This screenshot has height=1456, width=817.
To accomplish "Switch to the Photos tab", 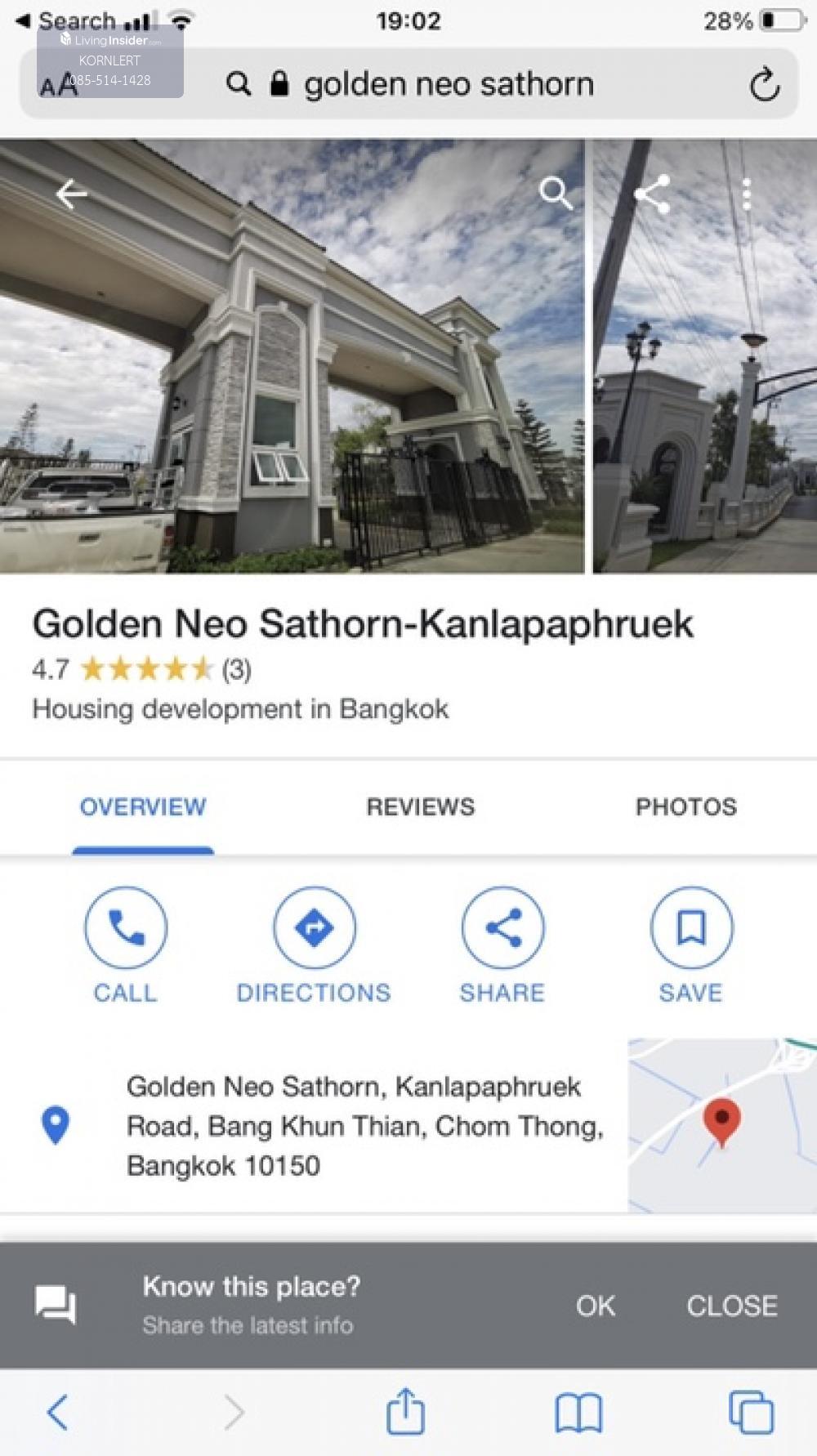I will (685, 807).
